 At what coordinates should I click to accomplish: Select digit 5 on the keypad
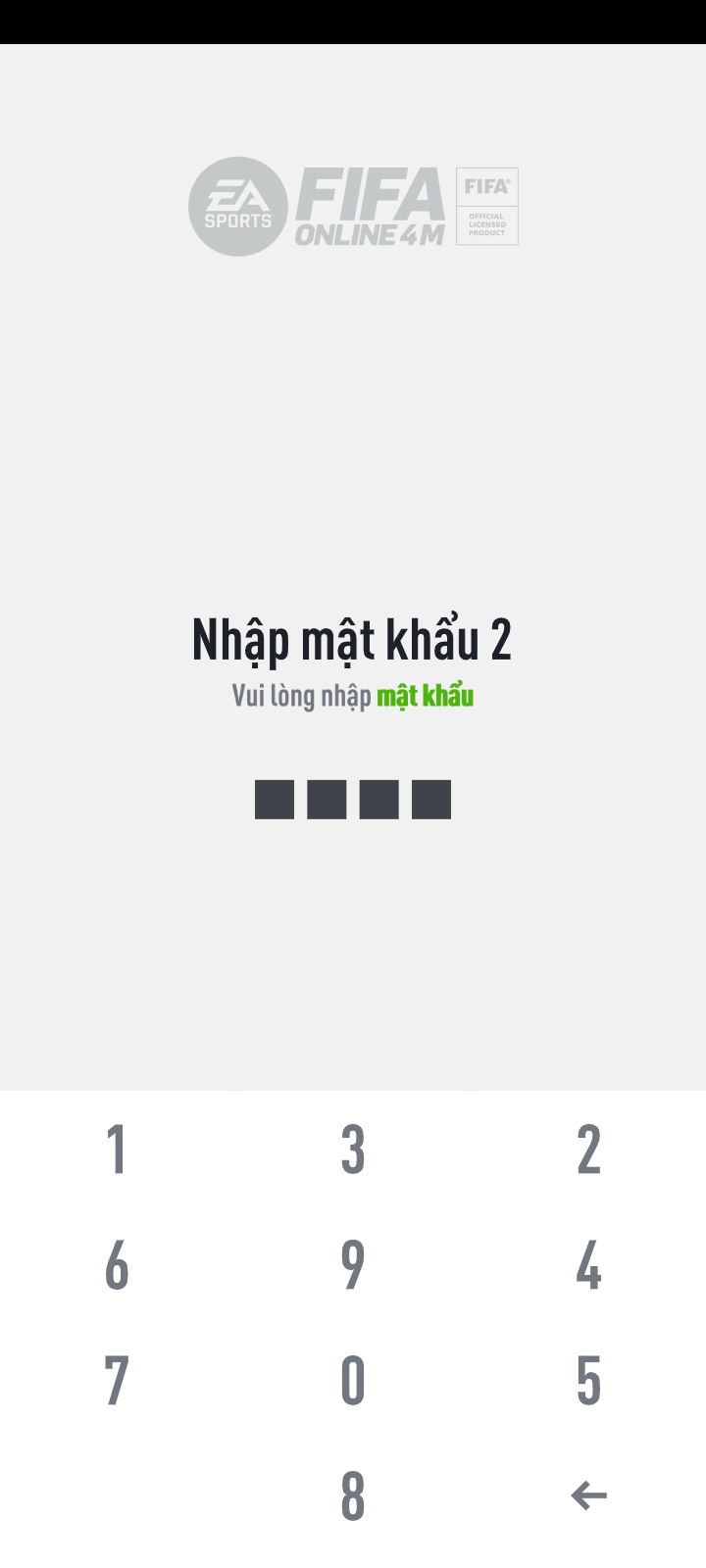(x=588, y=1380)
